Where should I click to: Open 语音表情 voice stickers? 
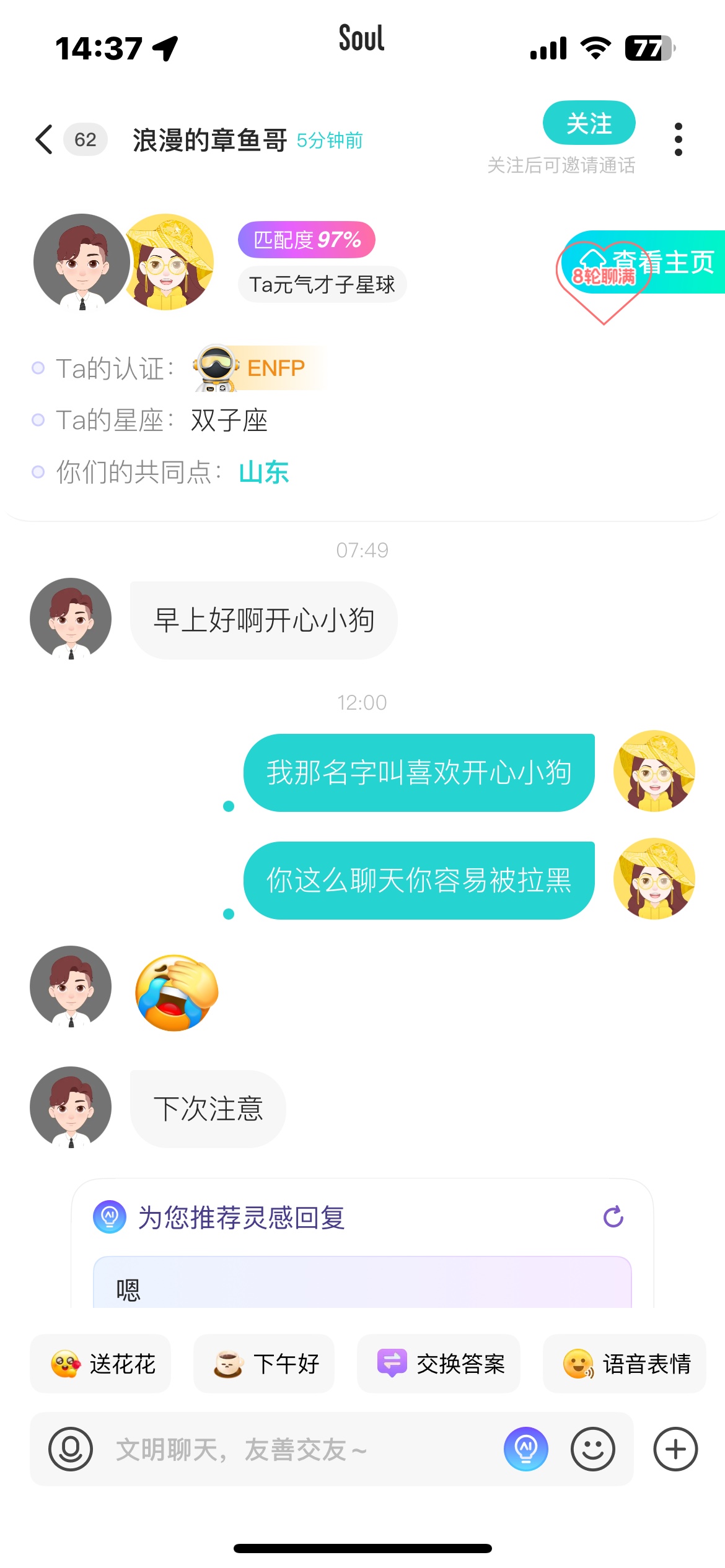pyautogui.click(x=625, y=1364)
